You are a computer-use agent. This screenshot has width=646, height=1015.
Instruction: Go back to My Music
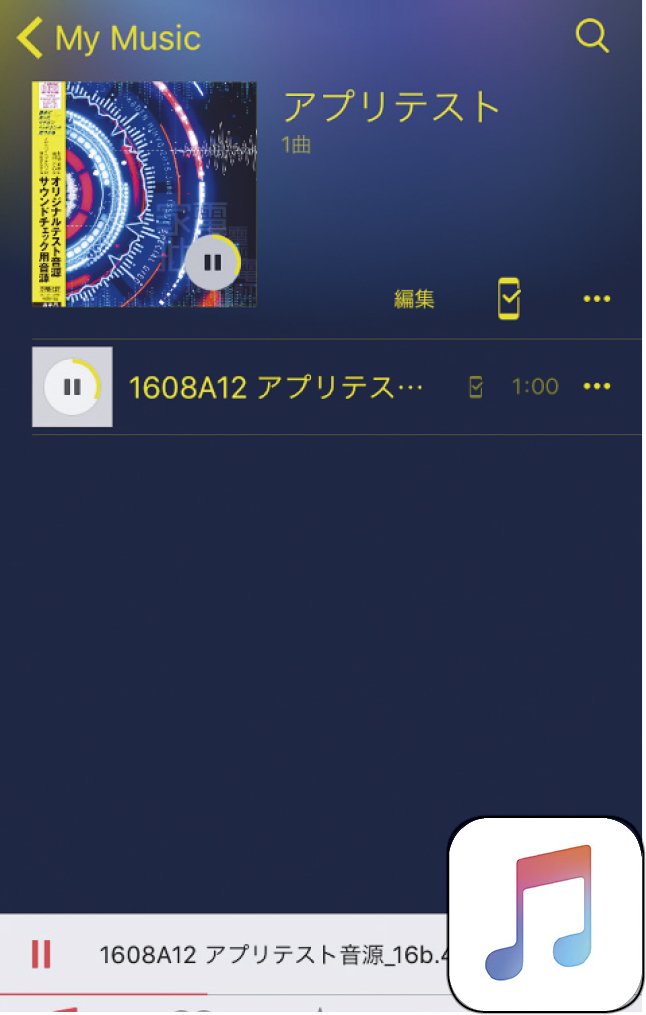point(108,38)
